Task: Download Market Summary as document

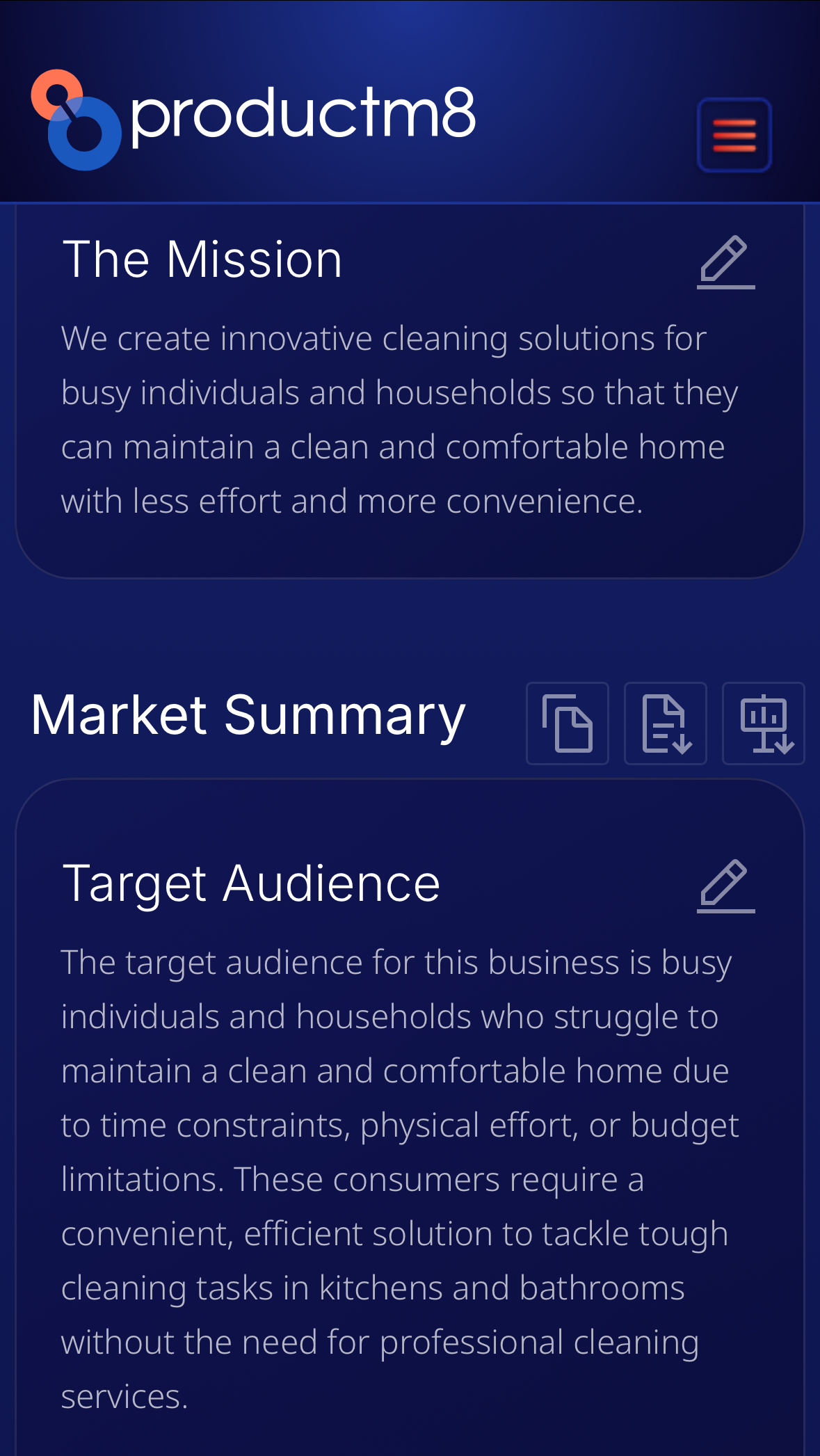Action: pos(666,723)
